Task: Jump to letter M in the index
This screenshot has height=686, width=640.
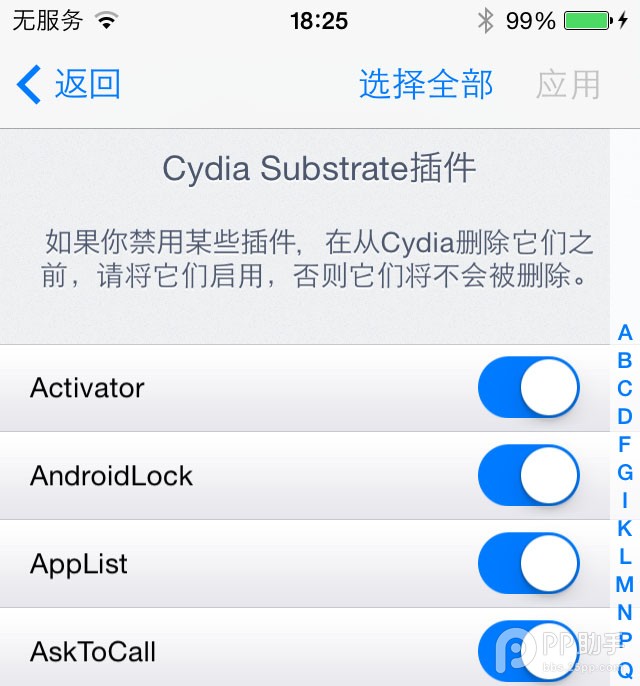Action: (625, 584)
